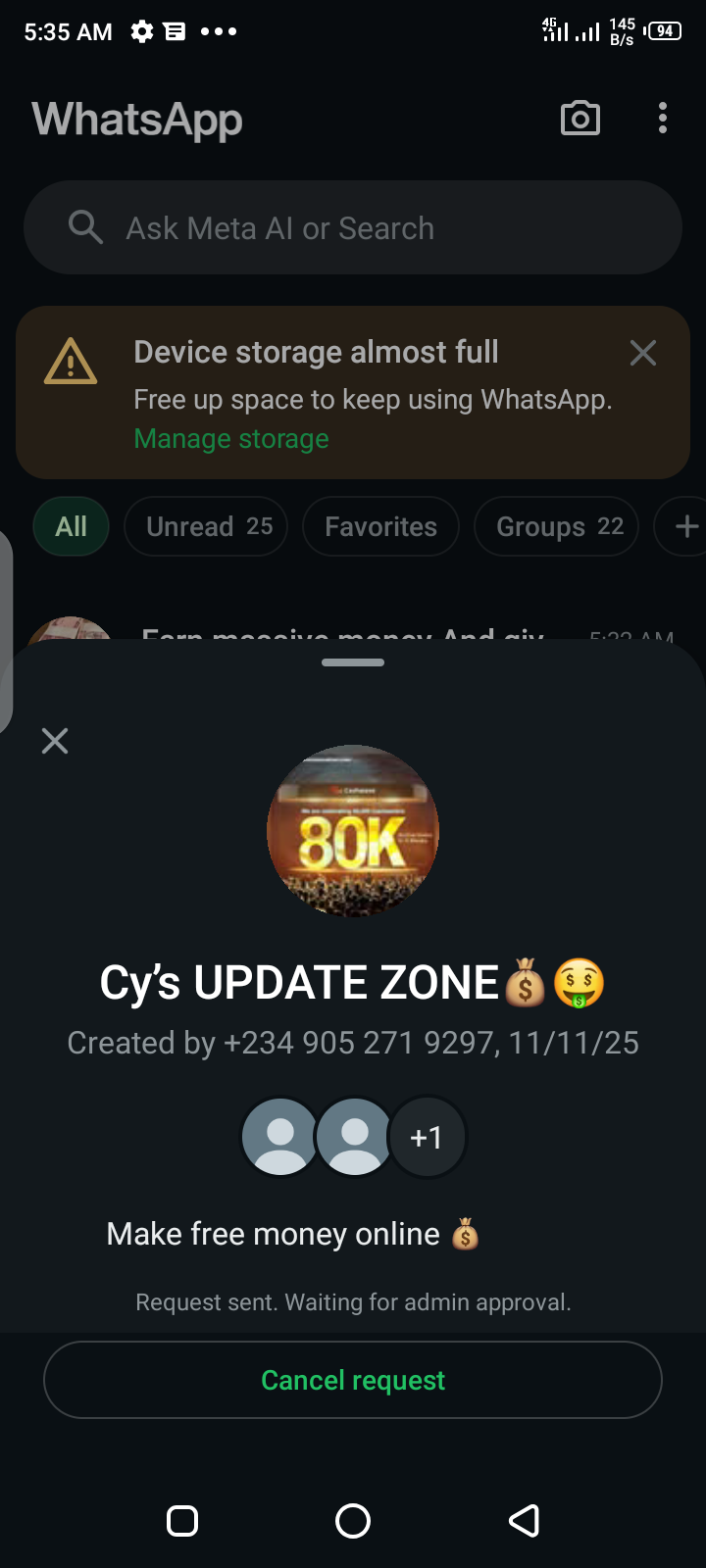Viewport: 706px width, 1568px height.
Task: Dismiss the storage almost full banner
Action: [x=643, y=353]
